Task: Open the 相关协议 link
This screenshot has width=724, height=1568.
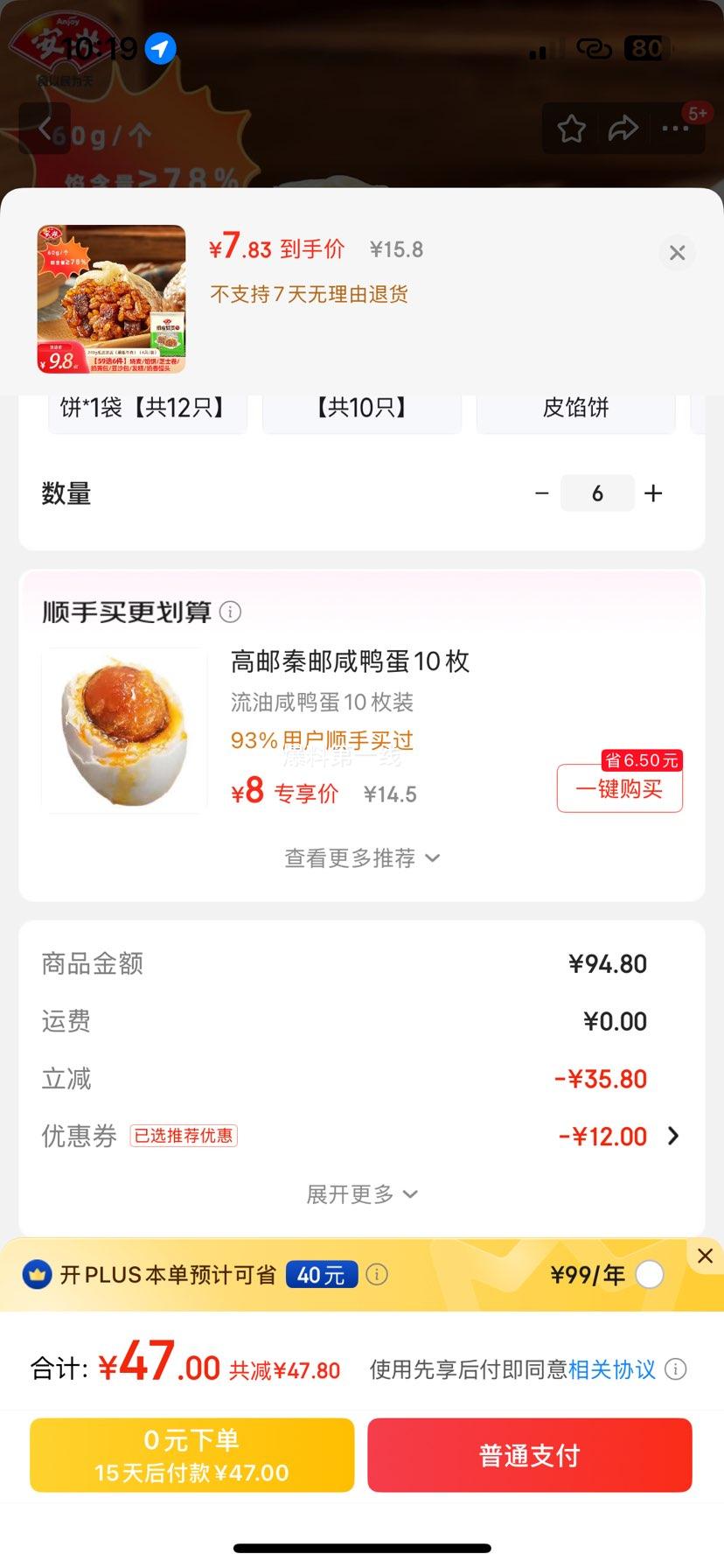Action: 611,1369
